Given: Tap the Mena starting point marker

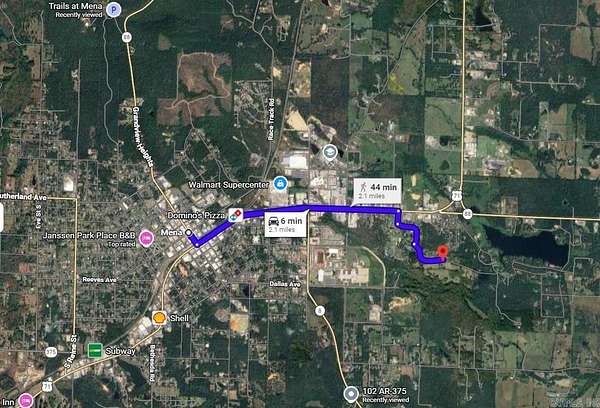Looking at the screenshot, I should (189, 232).
